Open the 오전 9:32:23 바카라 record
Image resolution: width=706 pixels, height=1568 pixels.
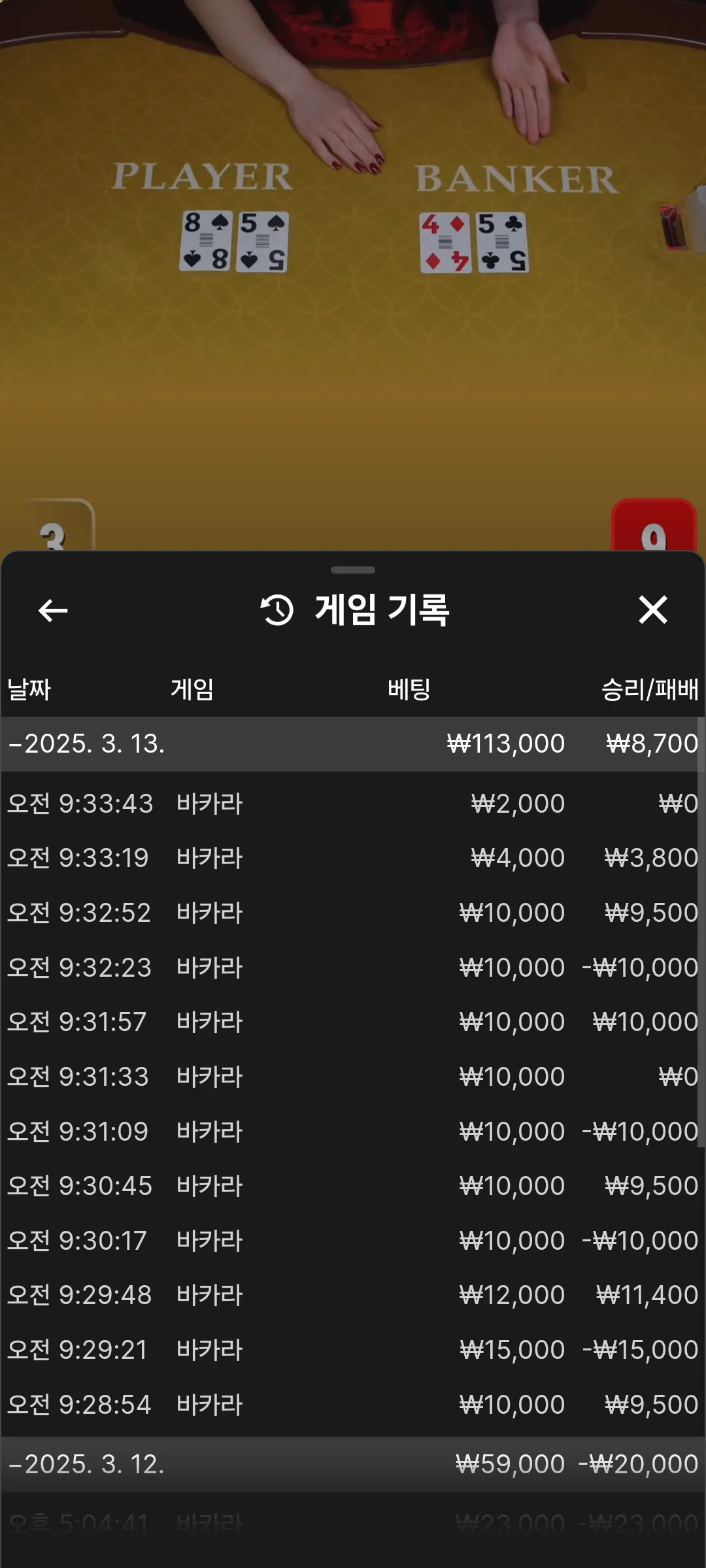pos(353,968)
